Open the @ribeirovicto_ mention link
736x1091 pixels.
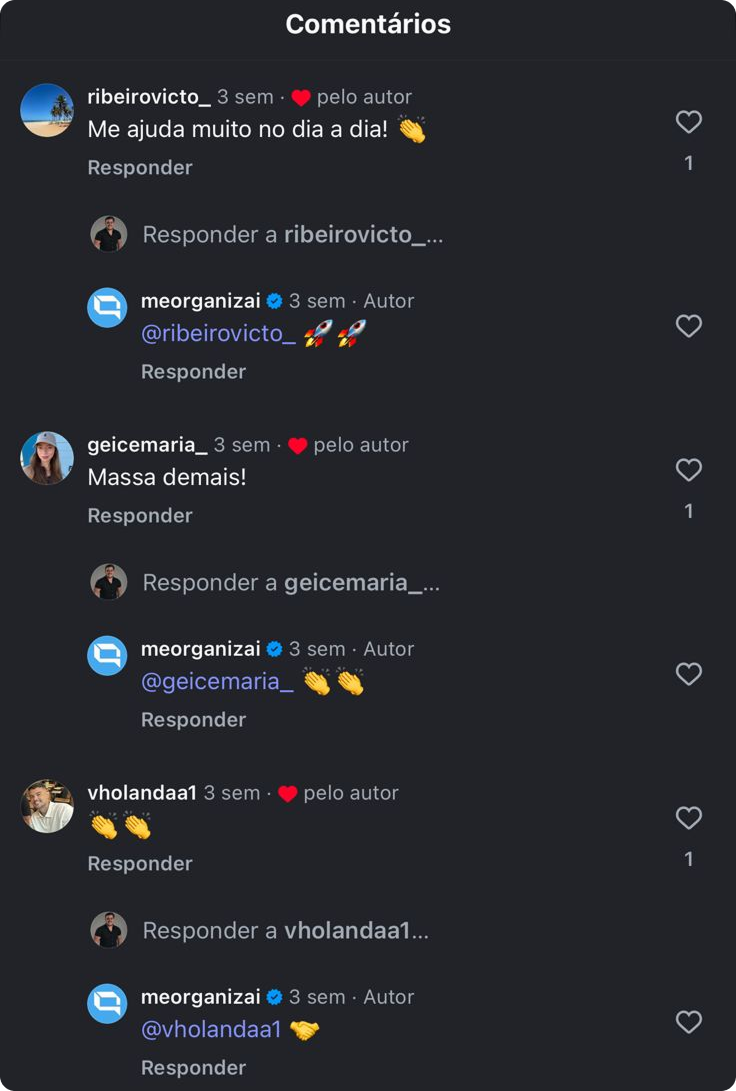click(x=219, y=334)
